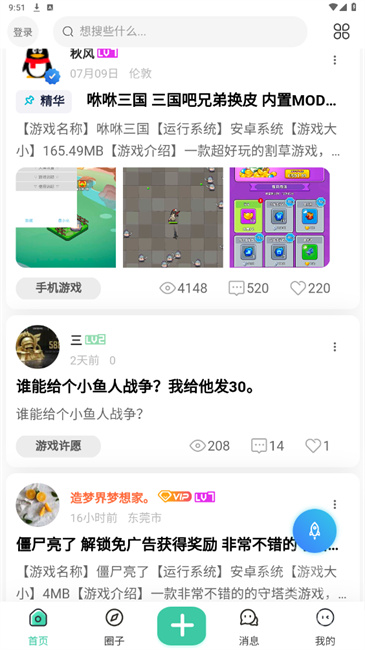Viewport: 365px width, 650px height.
Task: Create a new post with plus button
Action: (x=182, y=626)
